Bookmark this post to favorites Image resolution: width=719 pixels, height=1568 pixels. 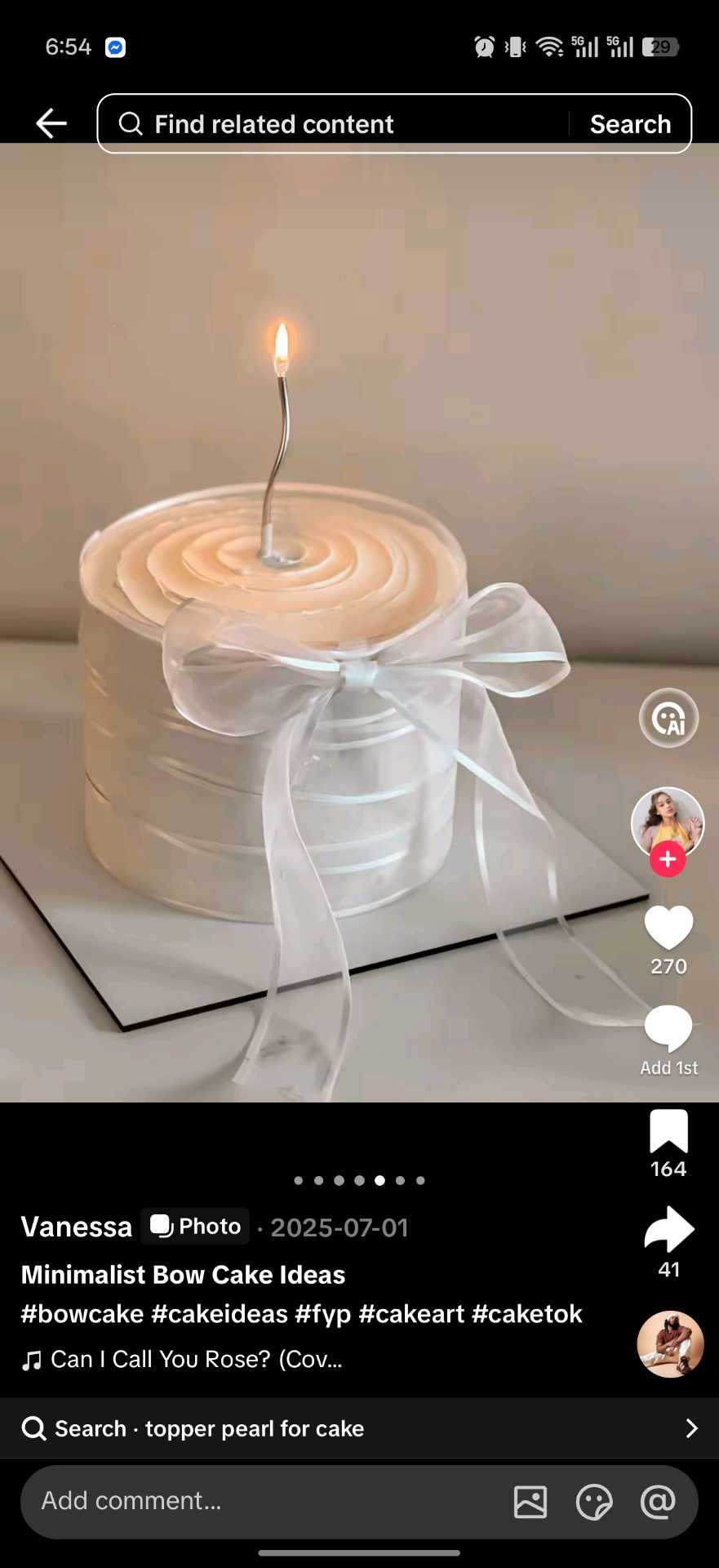(x=668, y=1132)
